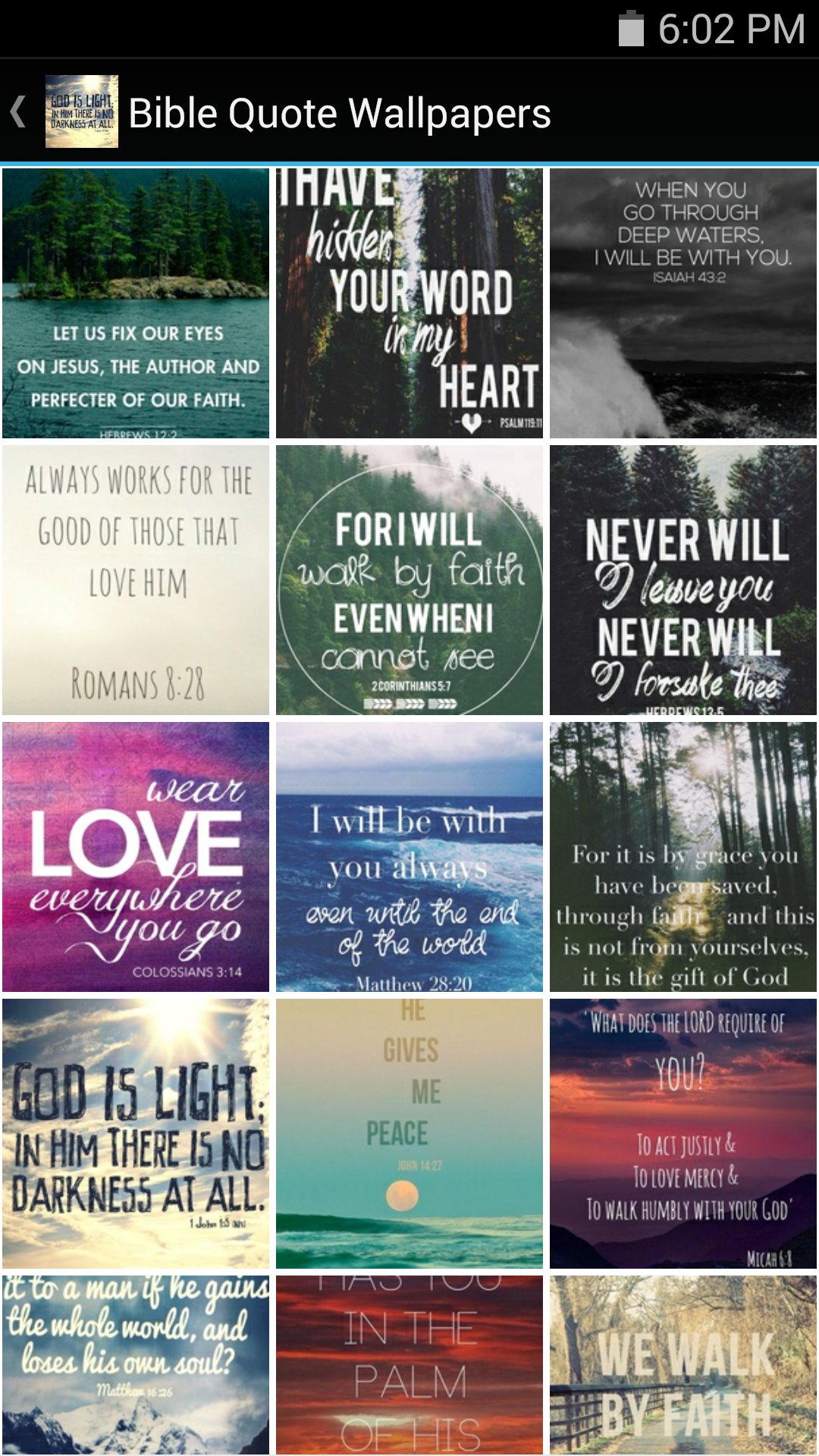Go back using the app bar arrow
The width and height of the screenshot is (819, 1456).
point(20,111)
